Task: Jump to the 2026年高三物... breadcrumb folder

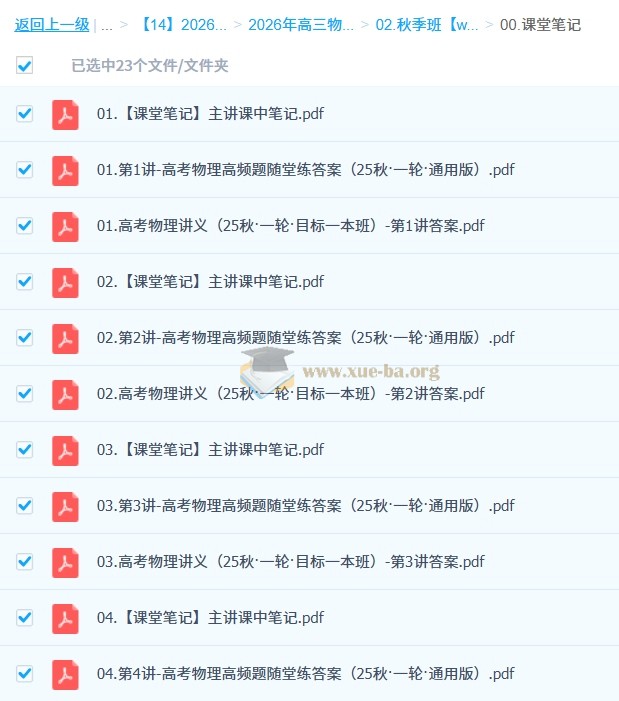Action: (x=301, y=25)
